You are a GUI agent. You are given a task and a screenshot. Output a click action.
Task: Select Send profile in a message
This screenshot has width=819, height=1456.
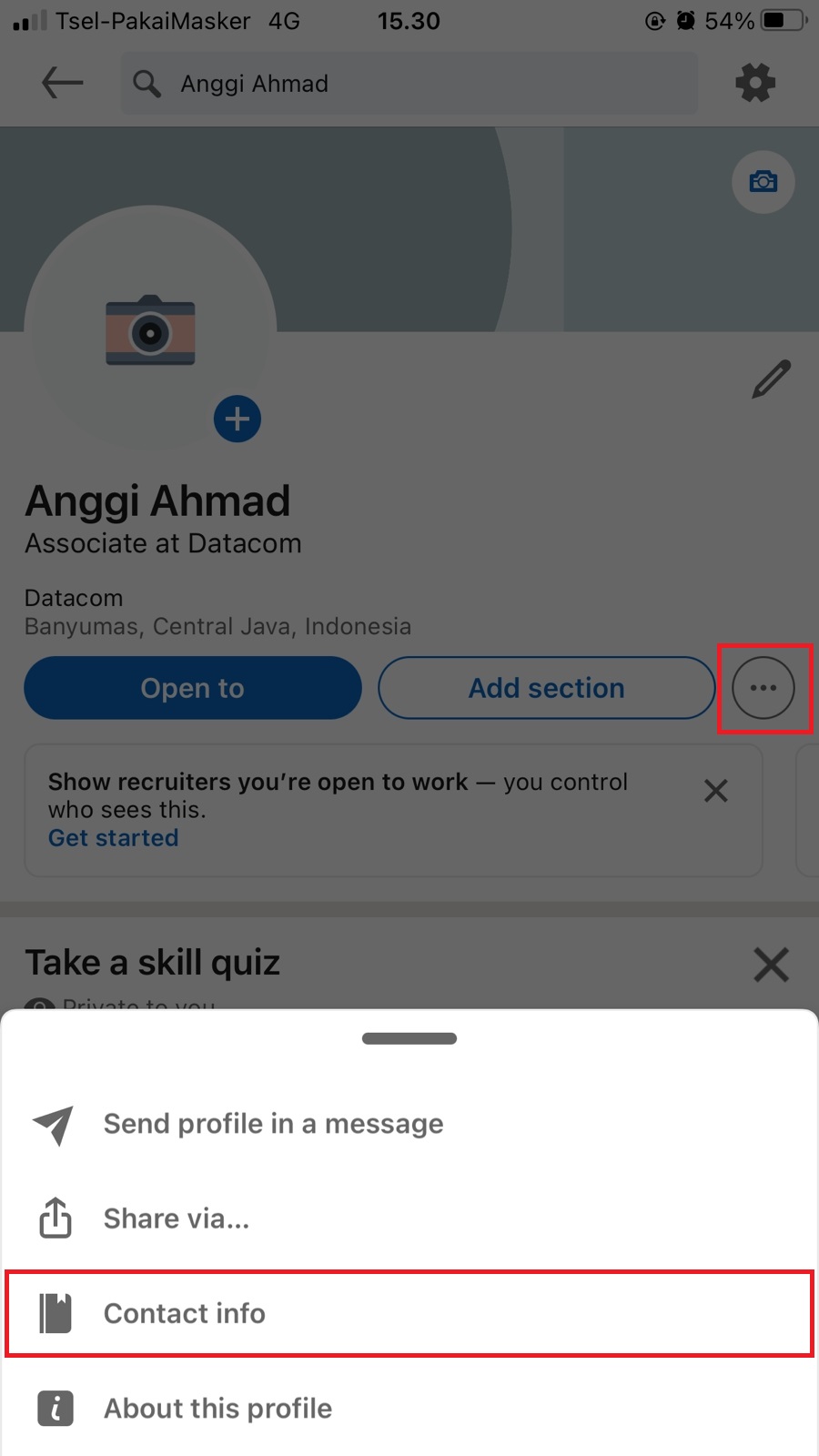pos(409,1124)
